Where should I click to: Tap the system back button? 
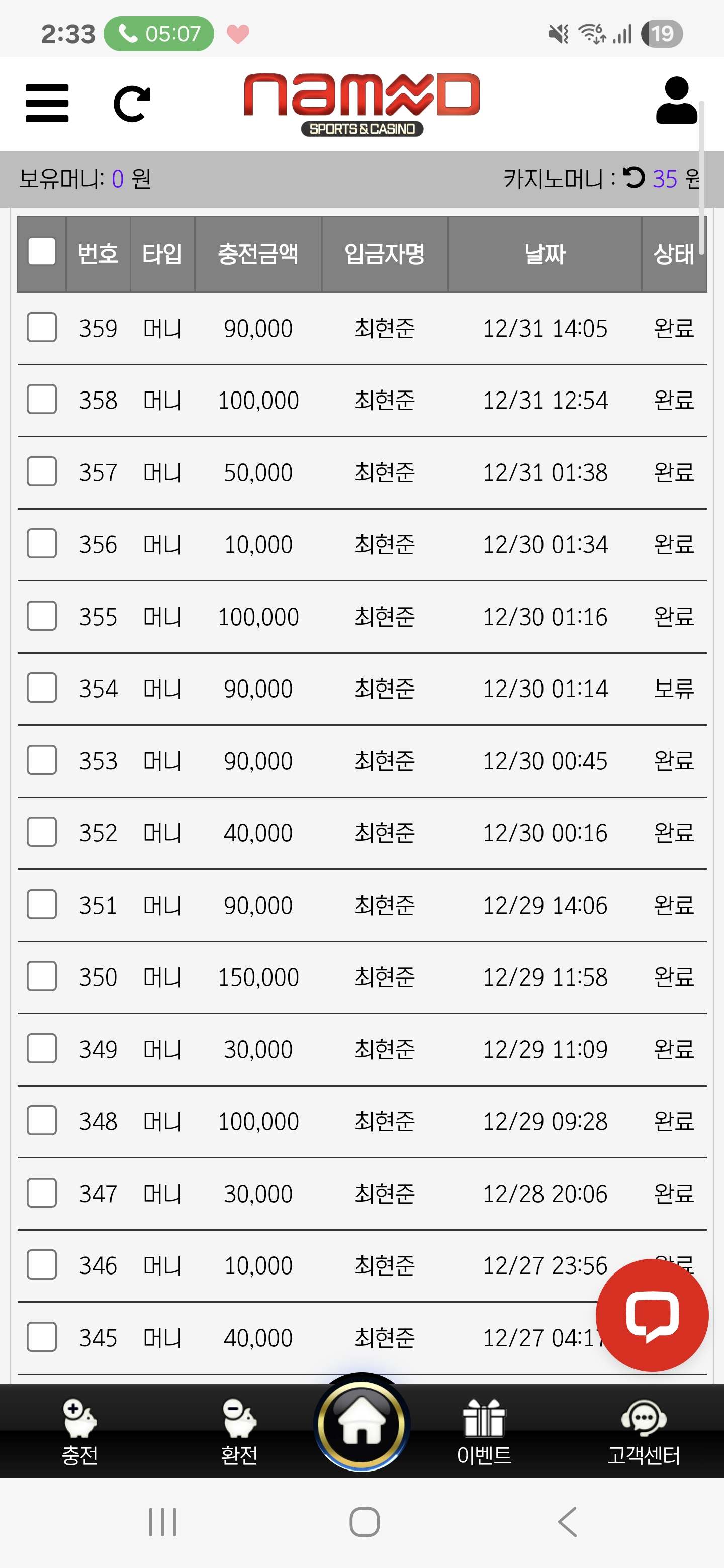pos(567,1522)
